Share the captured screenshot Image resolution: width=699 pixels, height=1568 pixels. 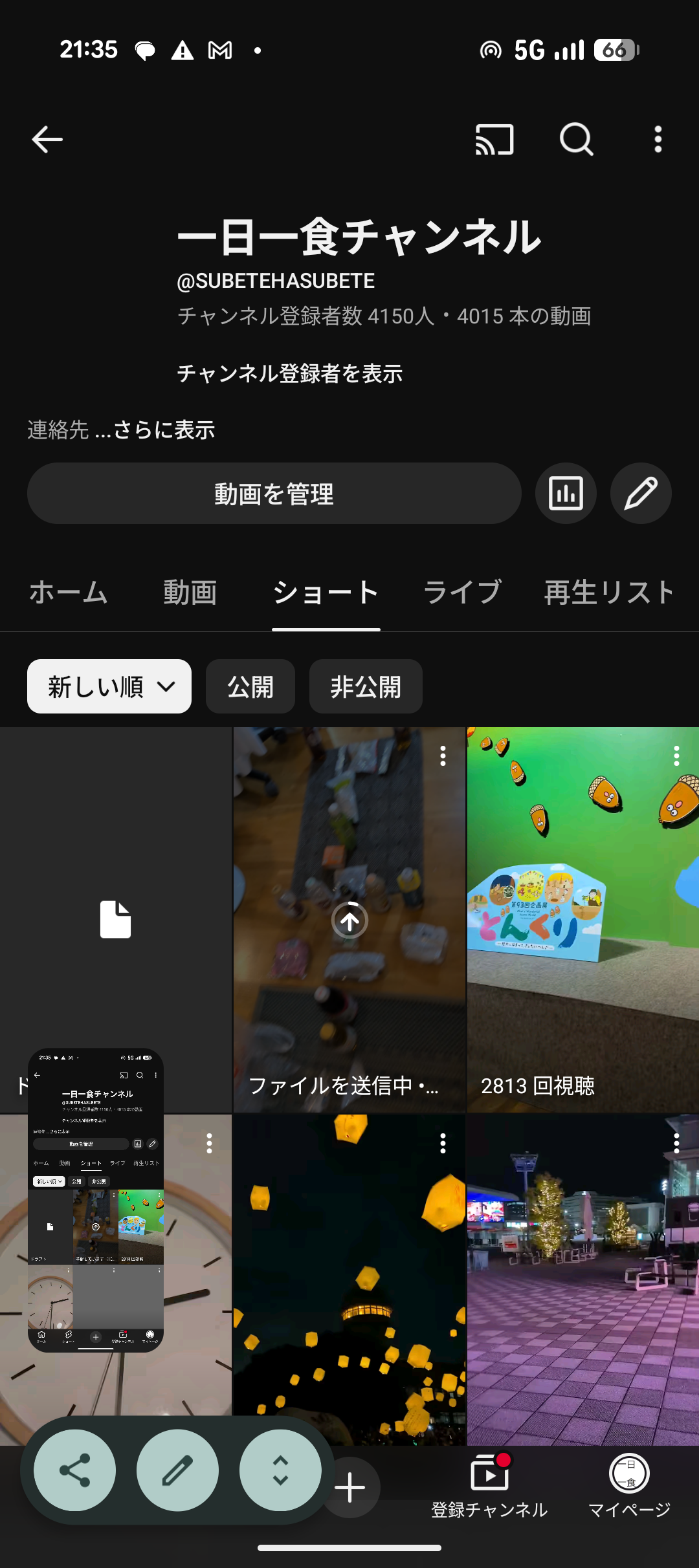(x=75, y=1470)
